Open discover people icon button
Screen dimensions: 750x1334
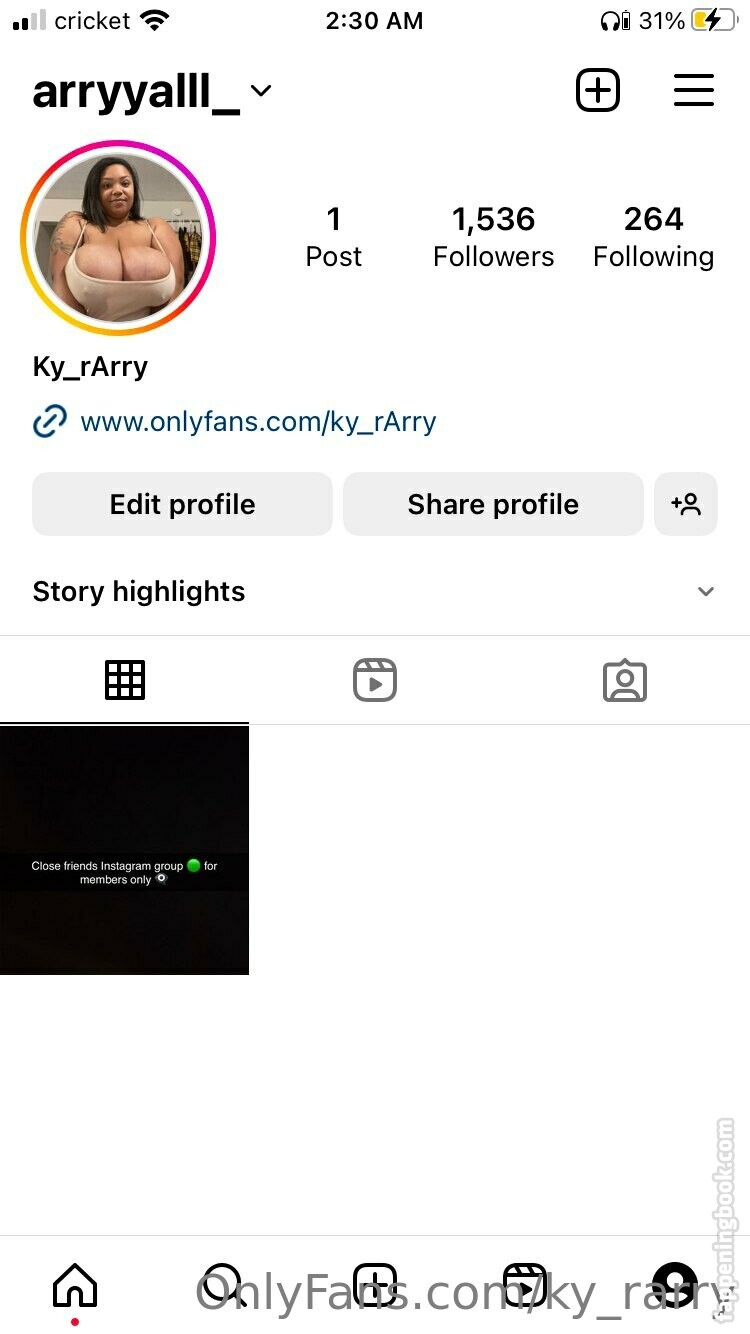(686, 504)
